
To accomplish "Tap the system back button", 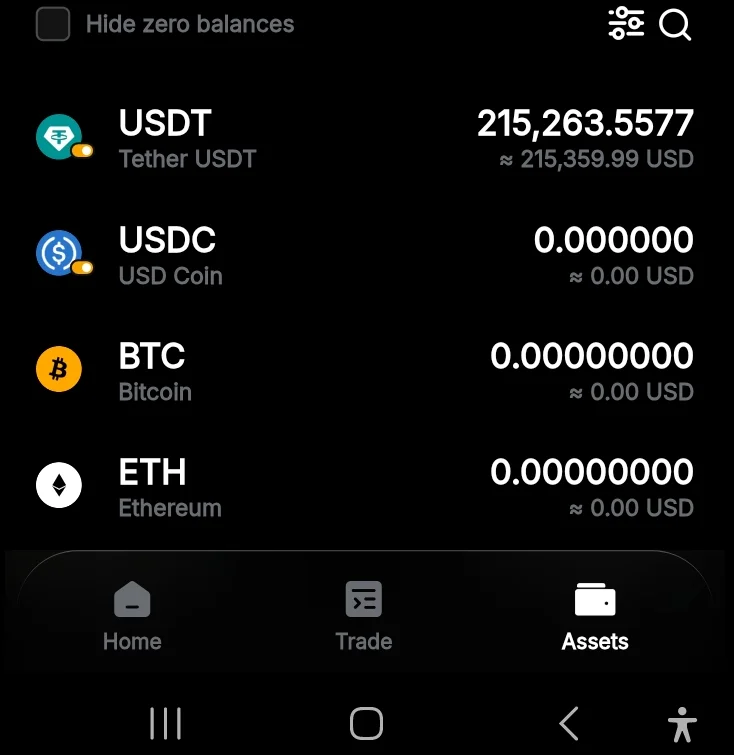I will click(569, 723).
